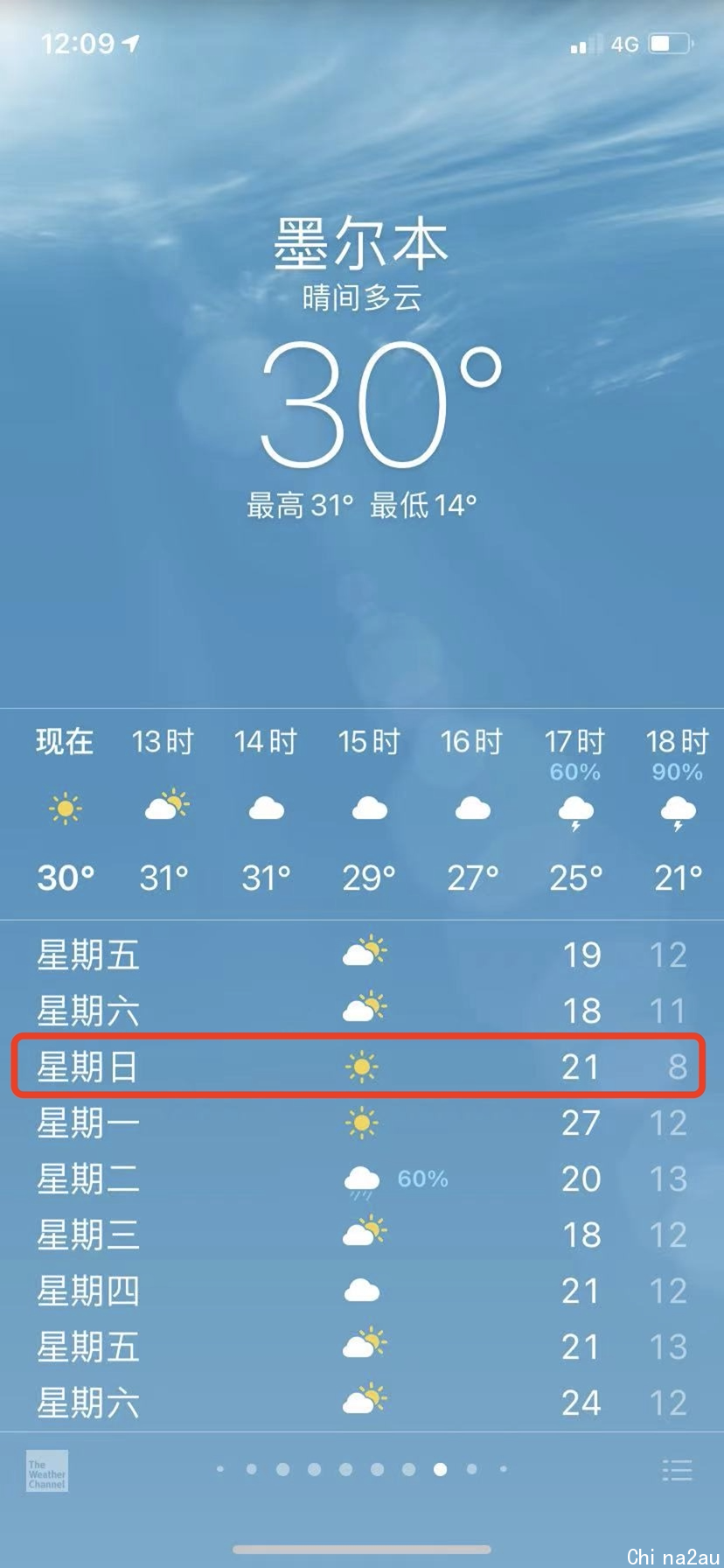Open the city list icon
The height and width of the screenshot is (1568, 724).
pos(677,1470)
